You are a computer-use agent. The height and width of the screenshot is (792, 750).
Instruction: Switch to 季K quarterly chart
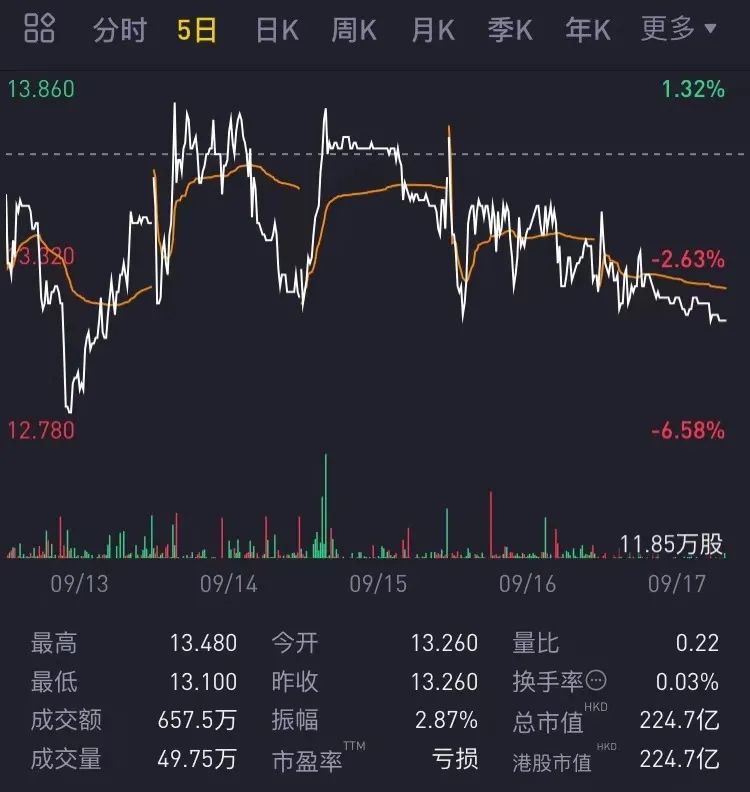[x=510, y=30]
